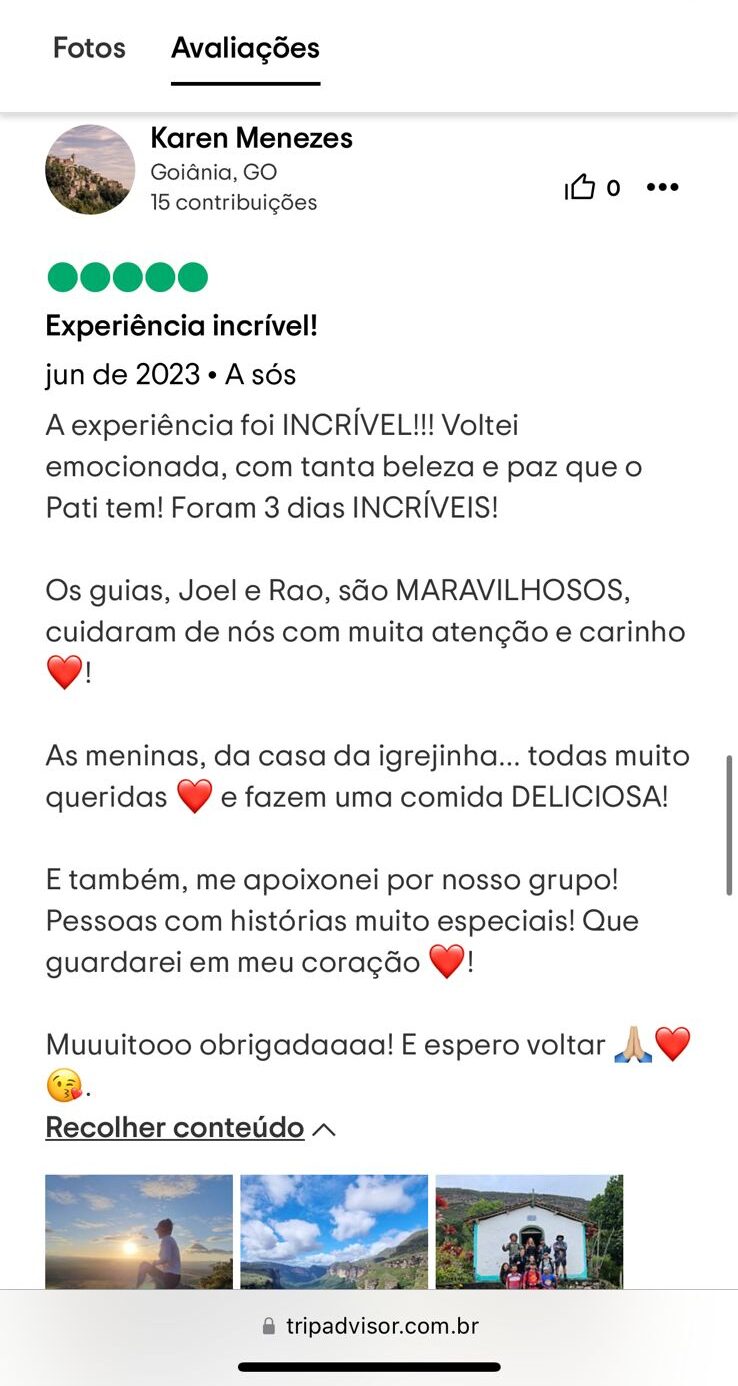738x1386 pixels.
Task: Open the three-dot menu on Karen's review
Action: (x=662, y=188)
